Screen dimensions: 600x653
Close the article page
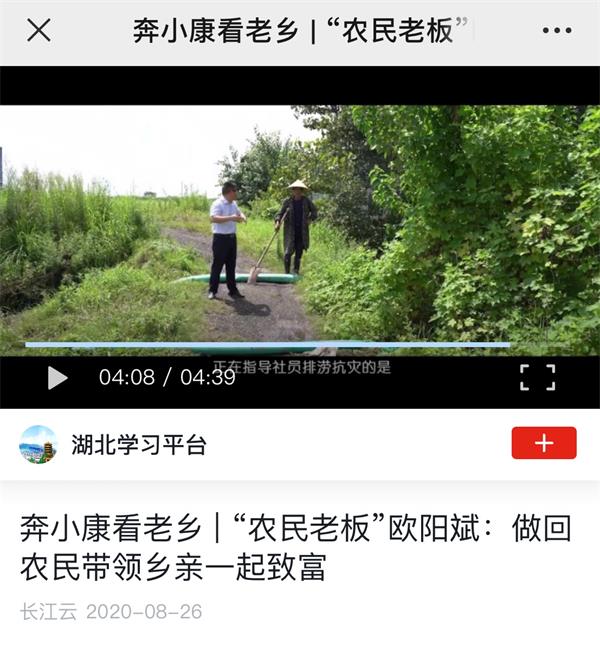(38, 31)
